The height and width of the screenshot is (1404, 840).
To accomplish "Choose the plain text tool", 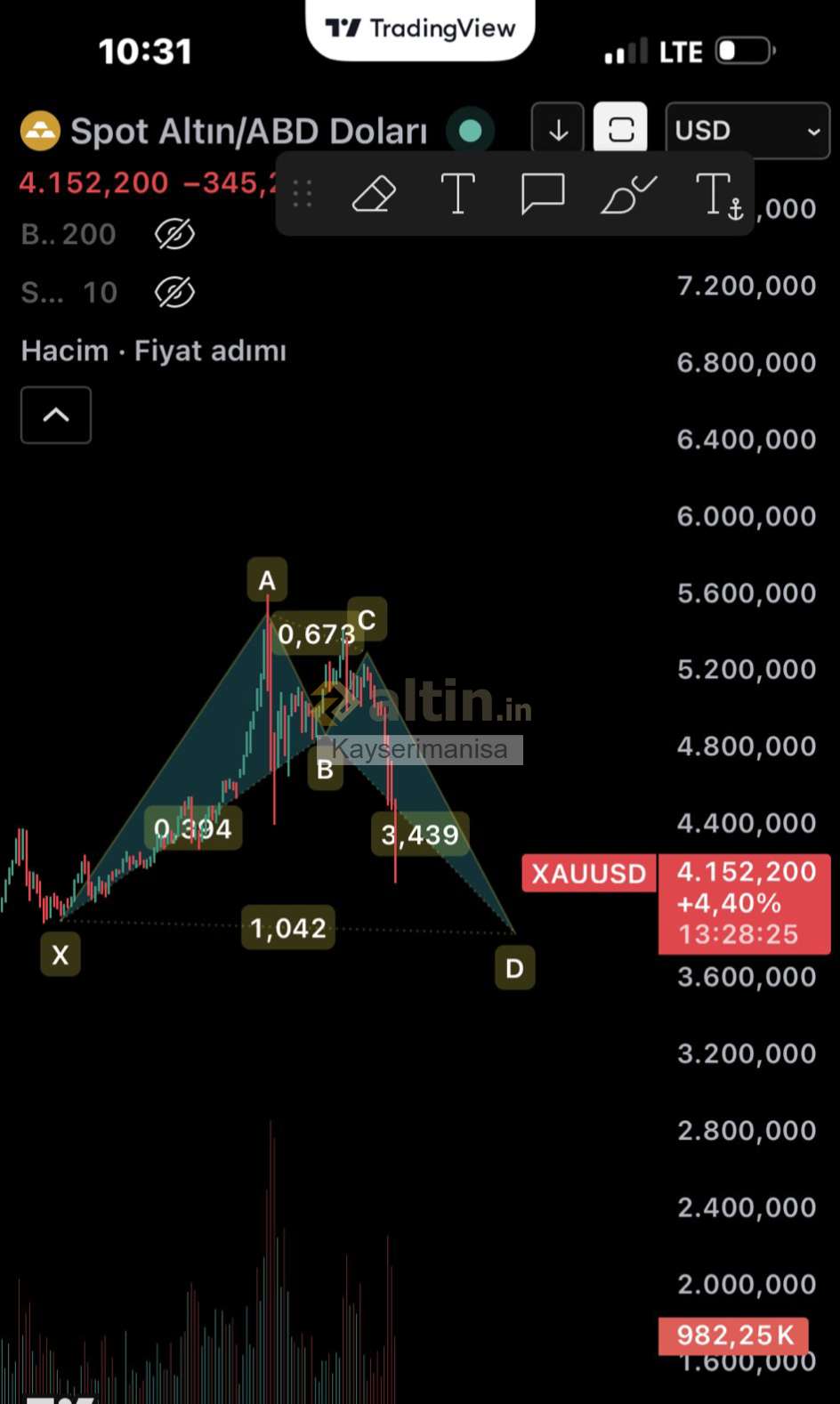I will pos(457,194).
